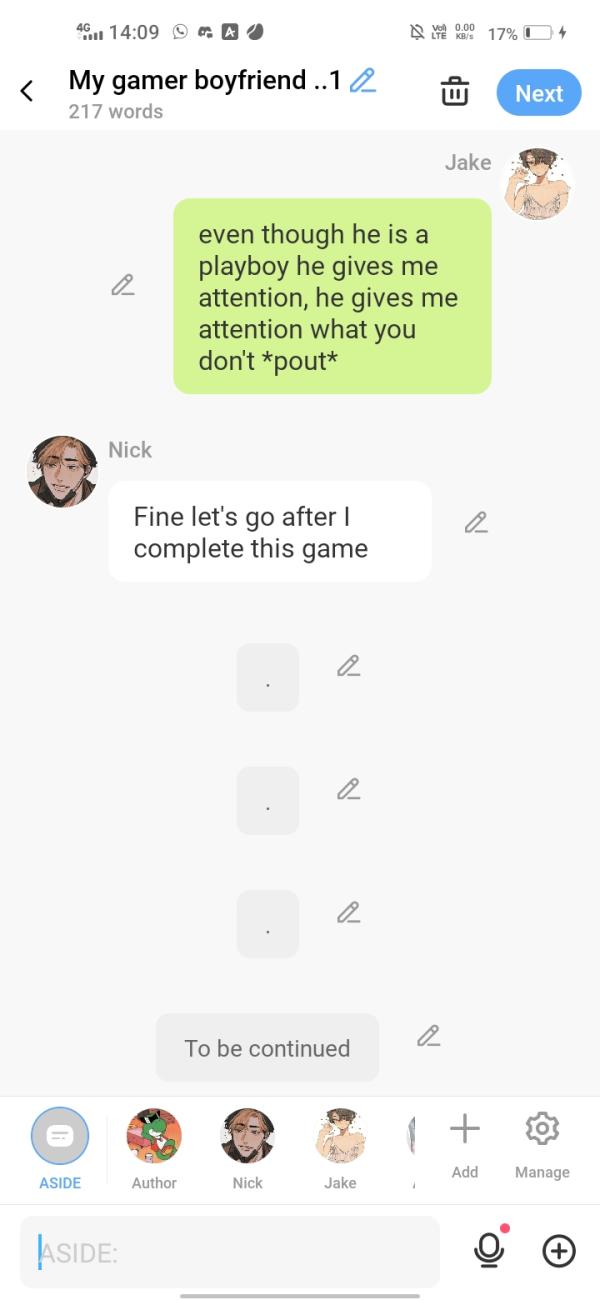Focus the ASIDE text input field
Viewport: 600px width, 1300px height.
(230, 1251)
